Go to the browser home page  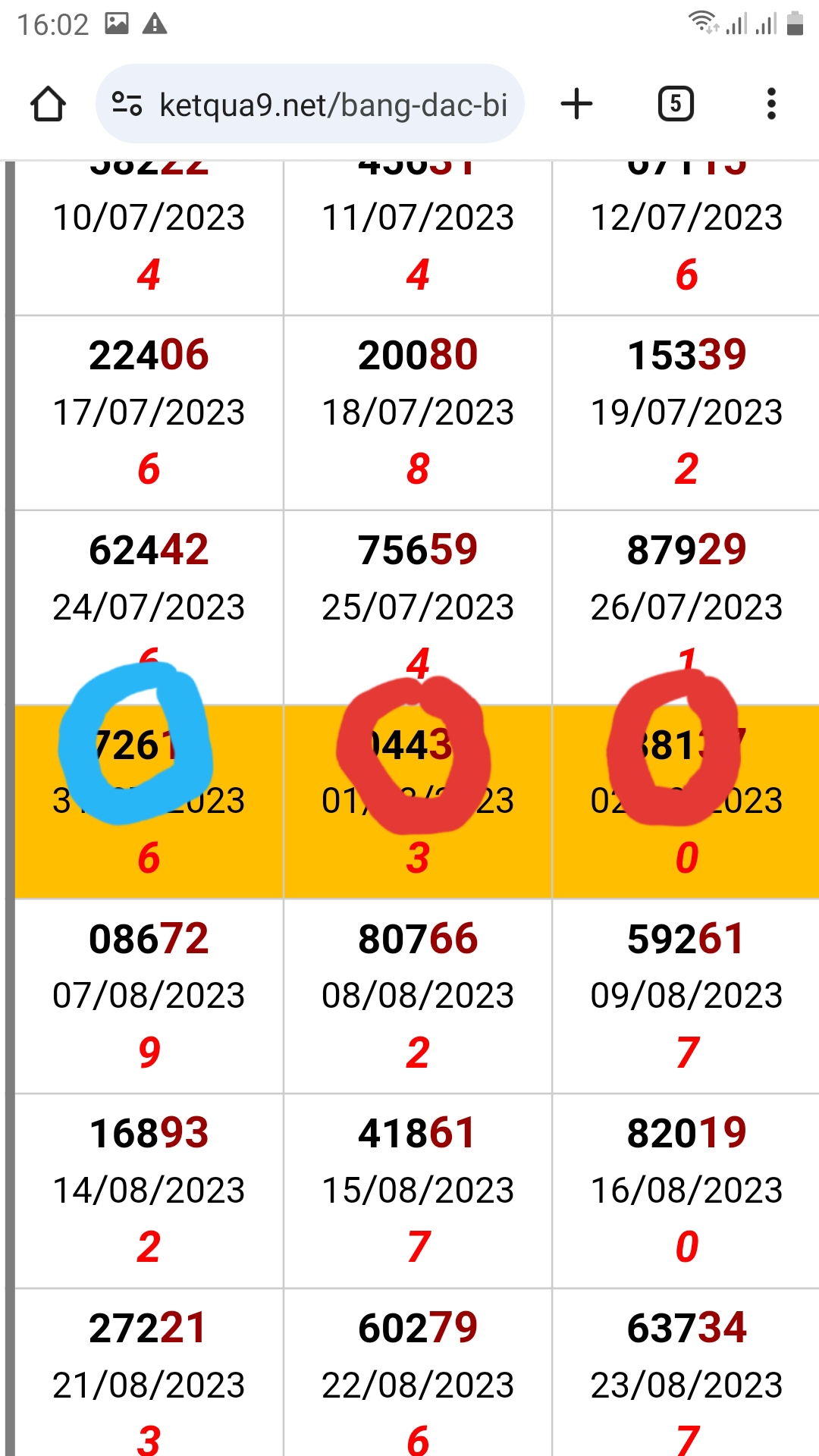pyautogui.click(x=48, y=104)
